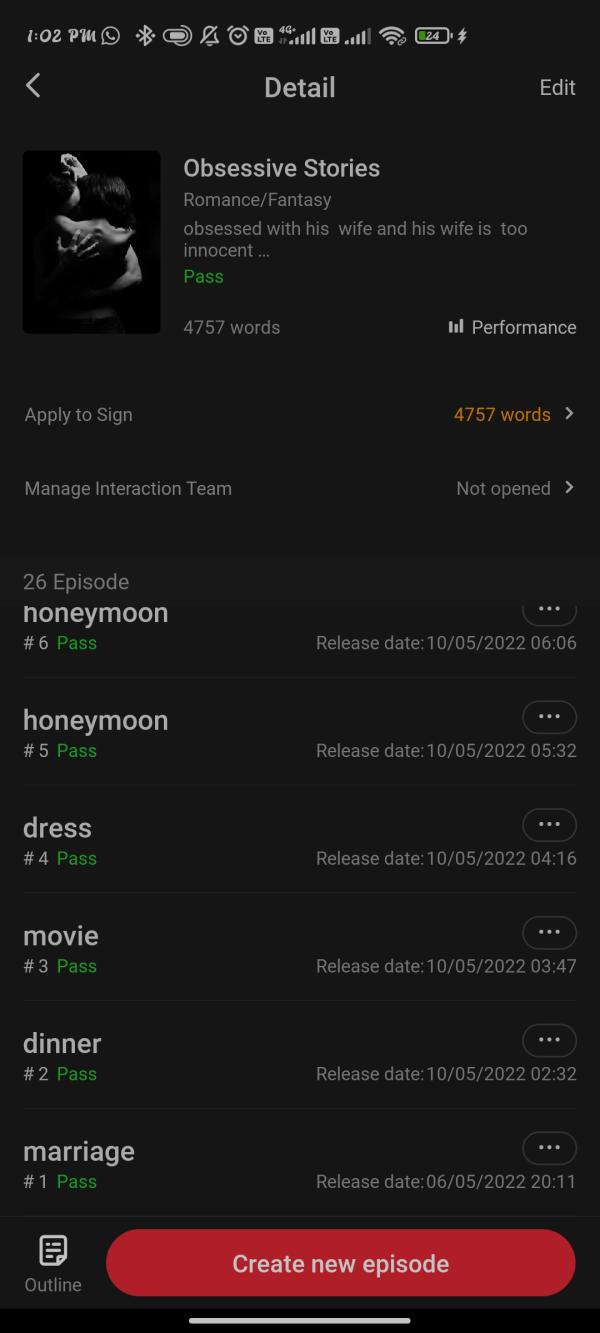Open more options for the dinner episode
Viewport: 600px width, 1333px height.
point(549,1040)
